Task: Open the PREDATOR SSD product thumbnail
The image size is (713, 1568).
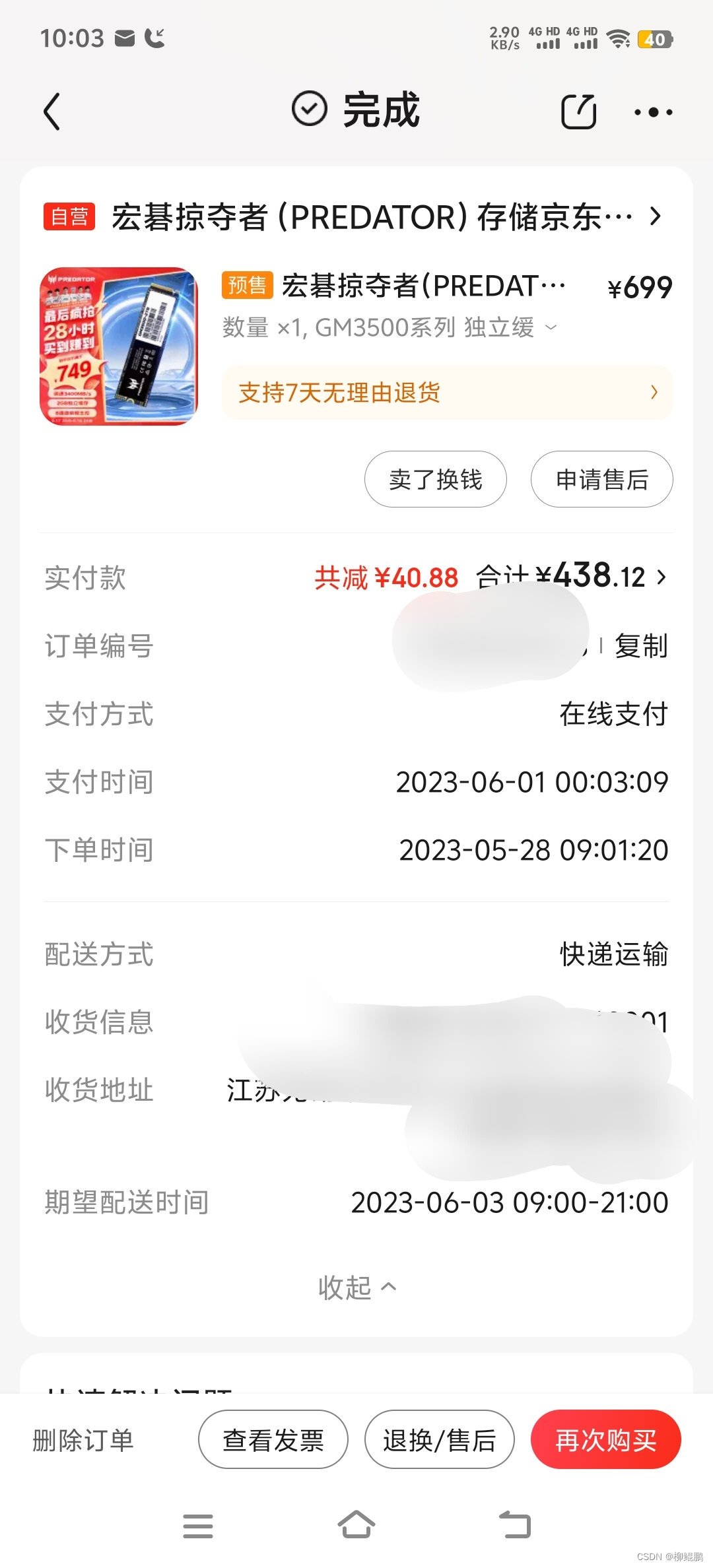Action: pyautogui.click(x=119, y=346)
